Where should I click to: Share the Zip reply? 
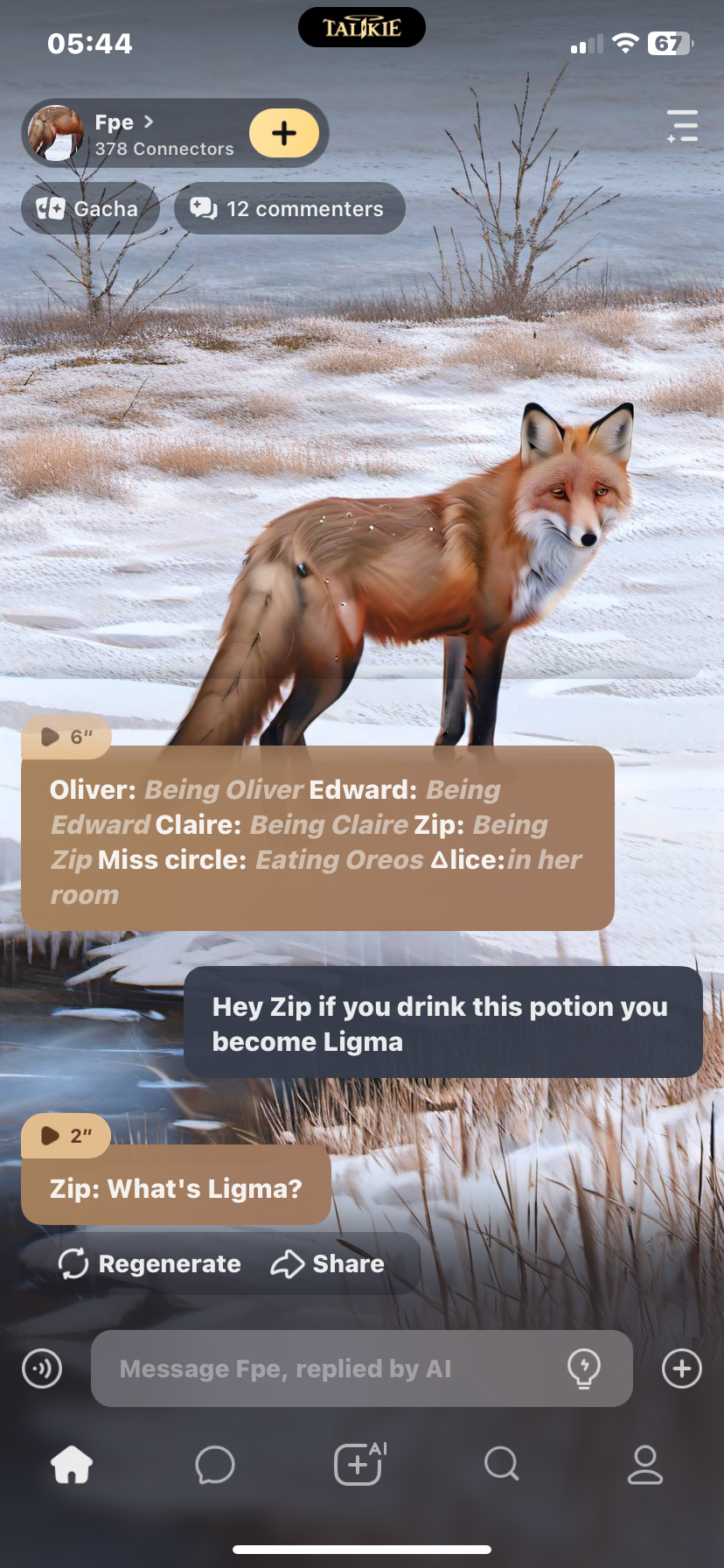click(x=328, y=1263)
